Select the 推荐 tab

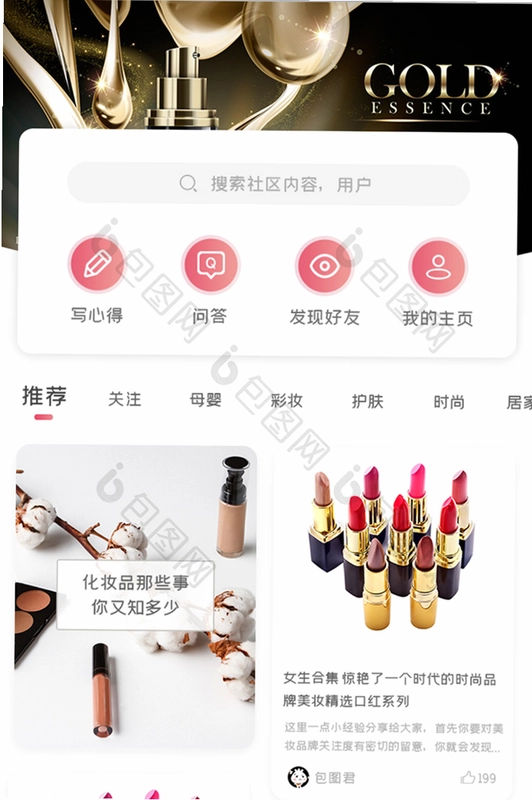click(44, 398)
